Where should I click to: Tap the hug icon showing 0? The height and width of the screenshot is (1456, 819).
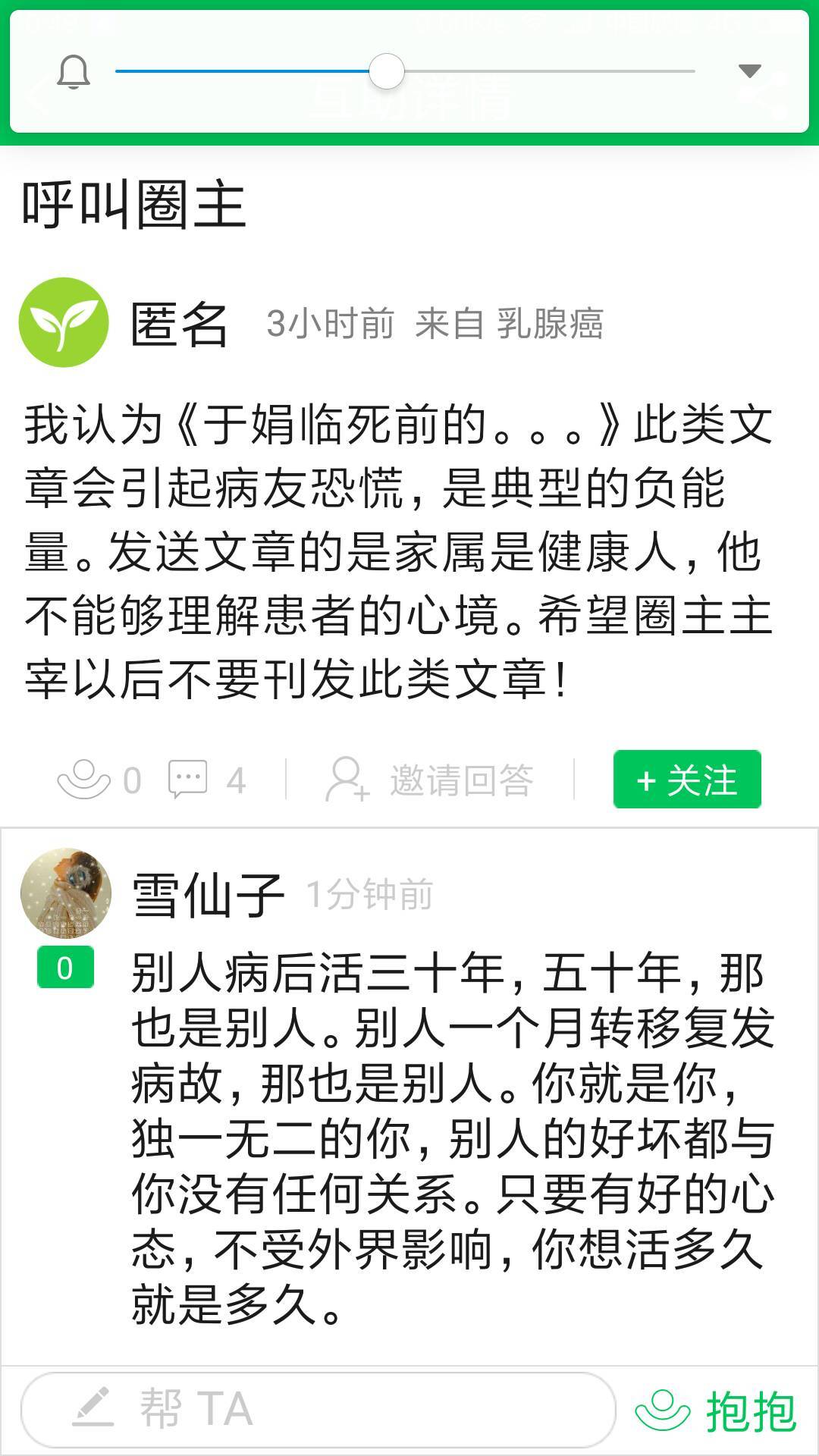click(99, 780)
